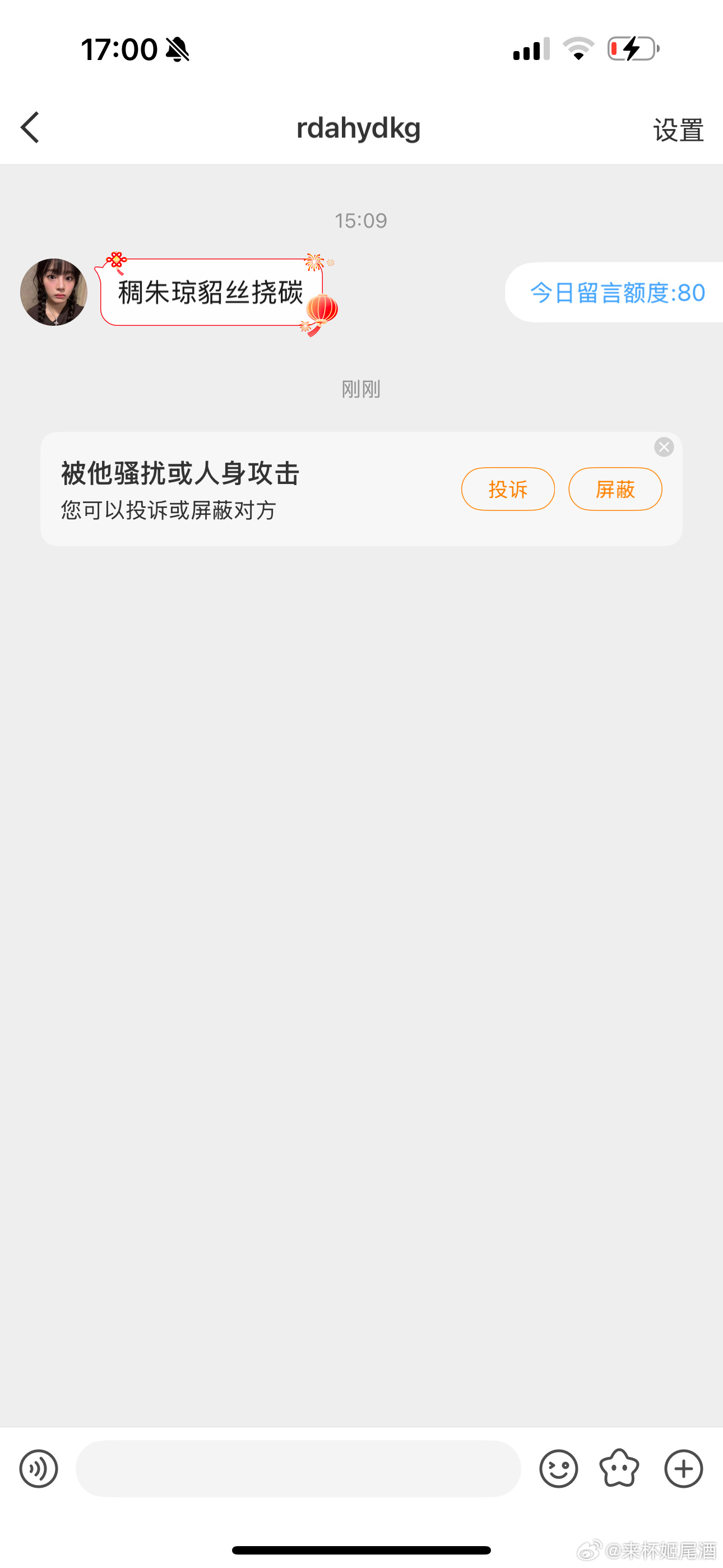The width and height of the screenshot is (723, 1568).
Task: Open rdahydkg's profile avatar
Action: tap(54, 292)
